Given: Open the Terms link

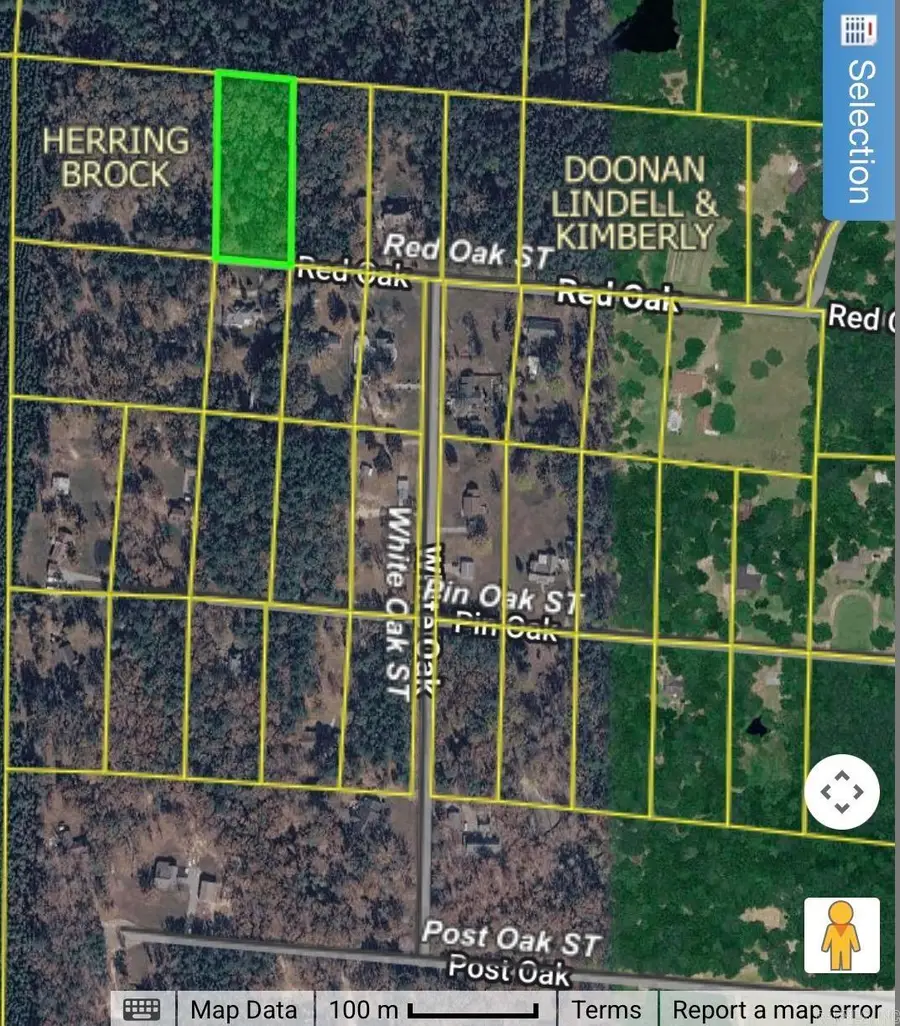Looking at the screenshot, I should coord(606,1009).
